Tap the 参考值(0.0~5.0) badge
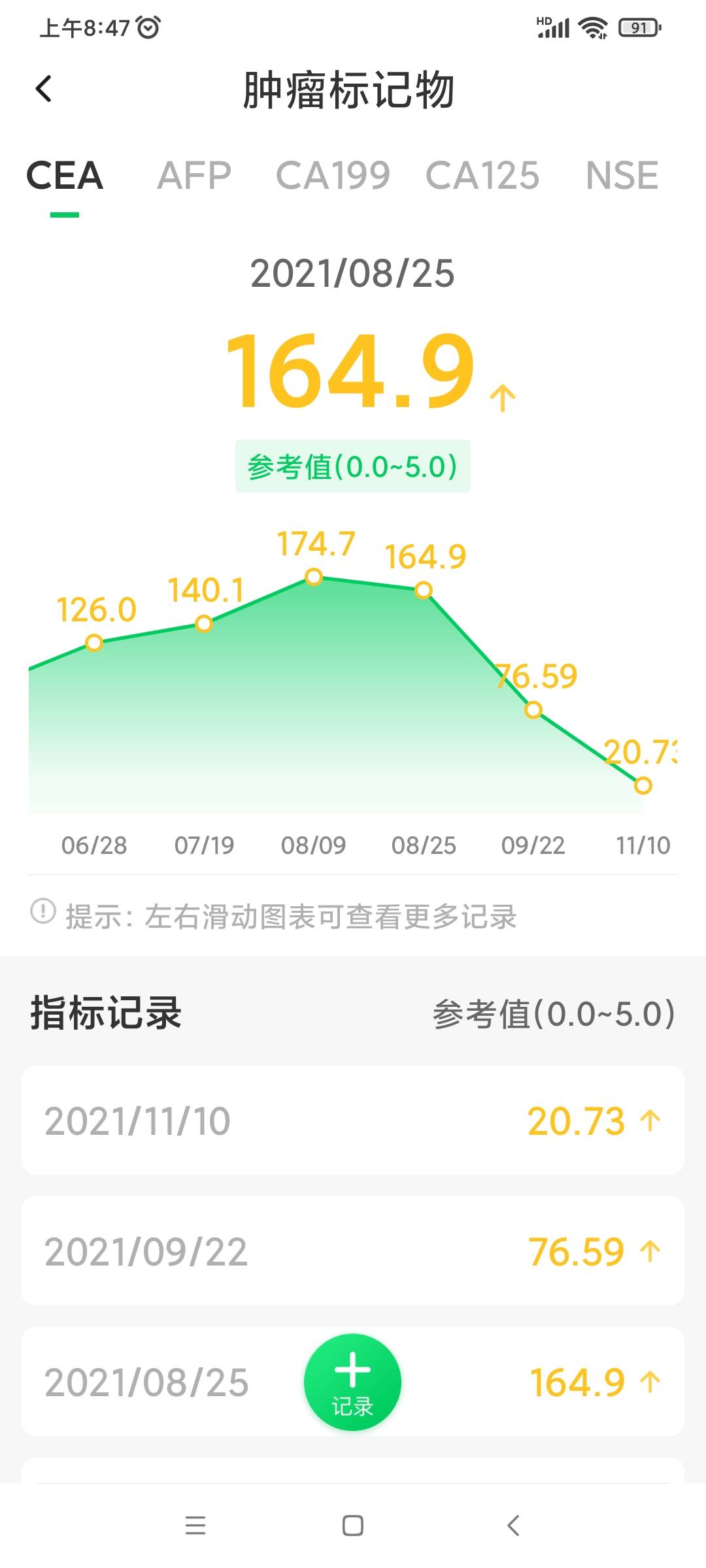 (x=352, y=466)
